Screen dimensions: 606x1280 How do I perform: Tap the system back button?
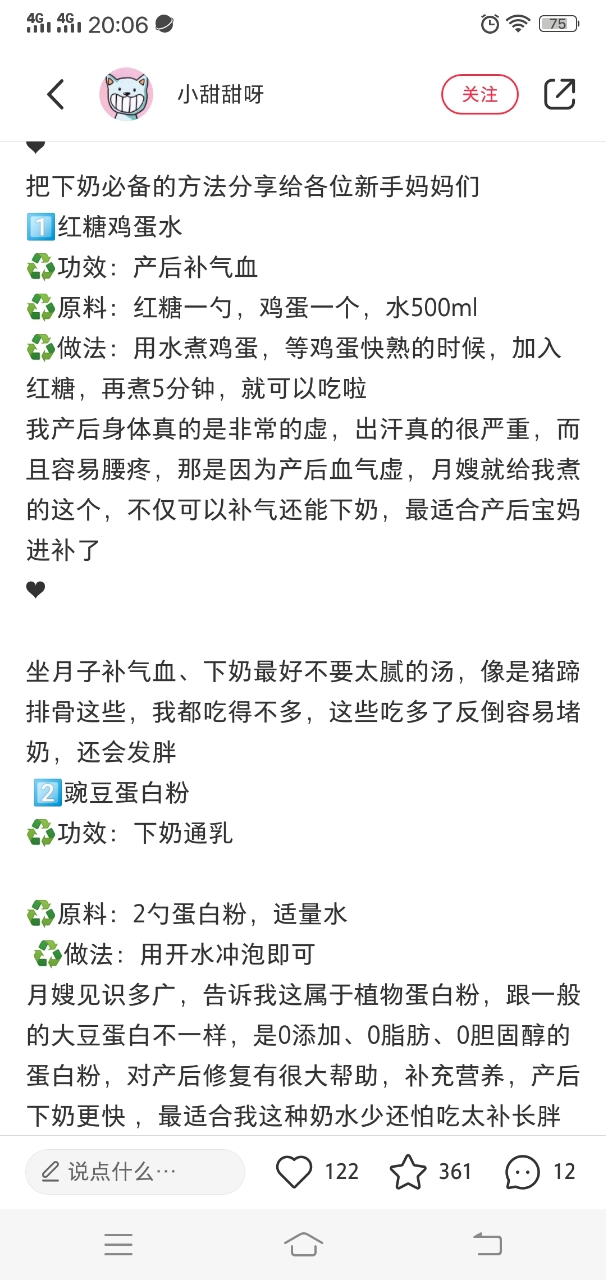pos(487,1243)
